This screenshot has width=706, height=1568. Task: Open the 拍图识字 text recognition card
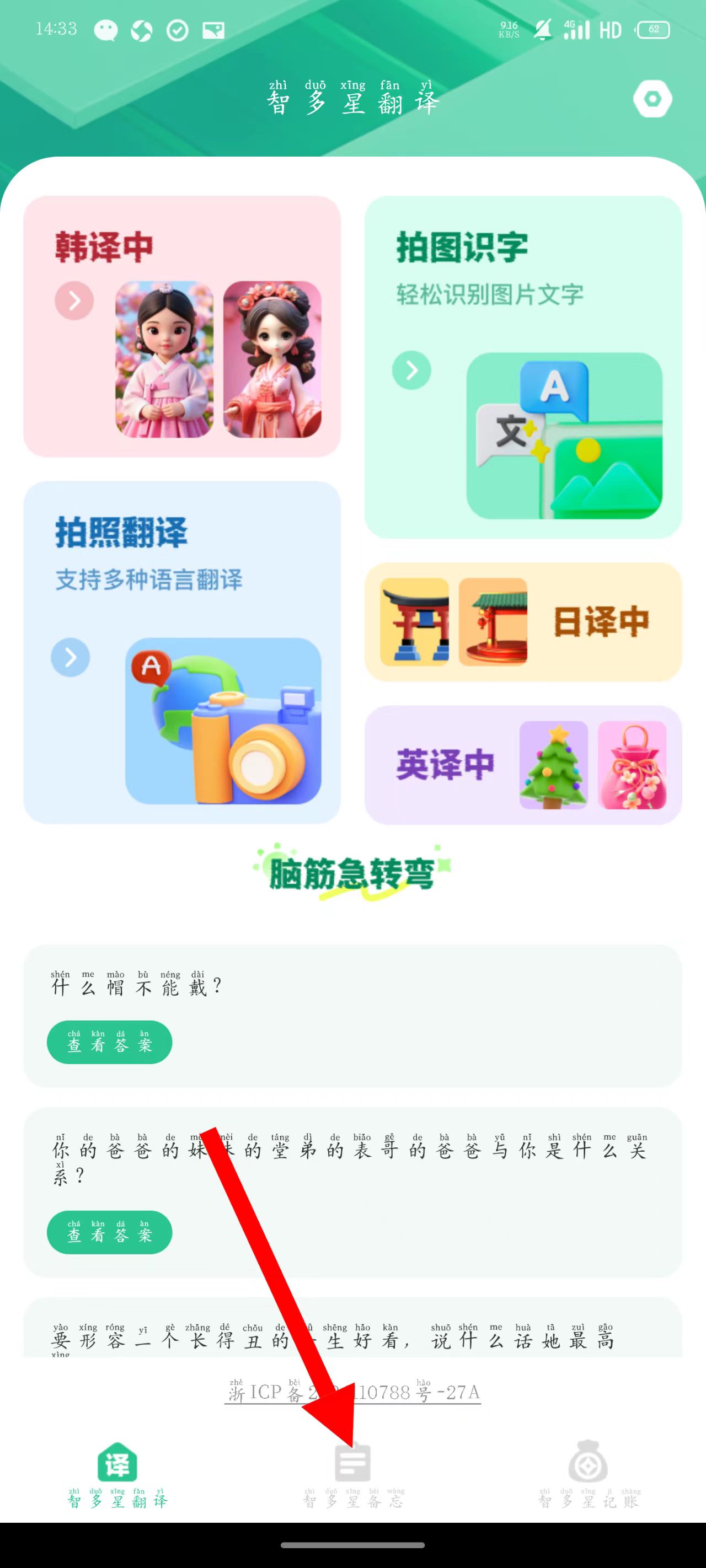tap(523, 367)
